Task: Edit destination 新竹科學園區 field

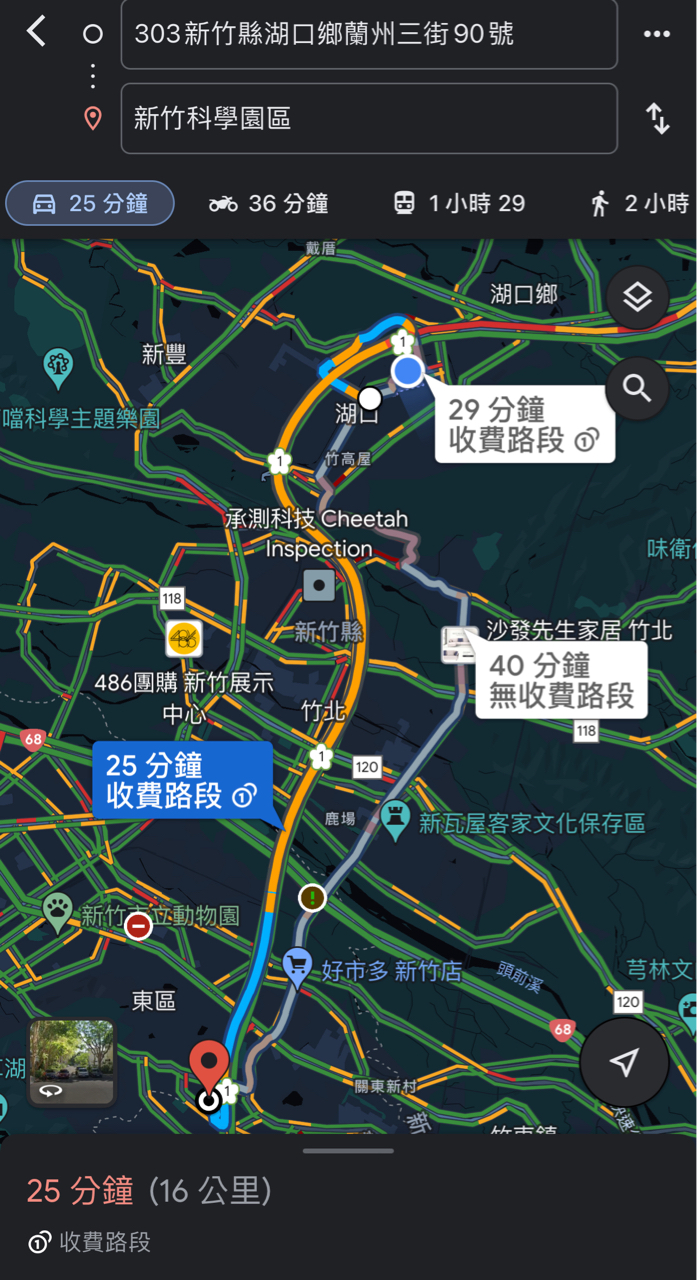Action: pos(368,119)
